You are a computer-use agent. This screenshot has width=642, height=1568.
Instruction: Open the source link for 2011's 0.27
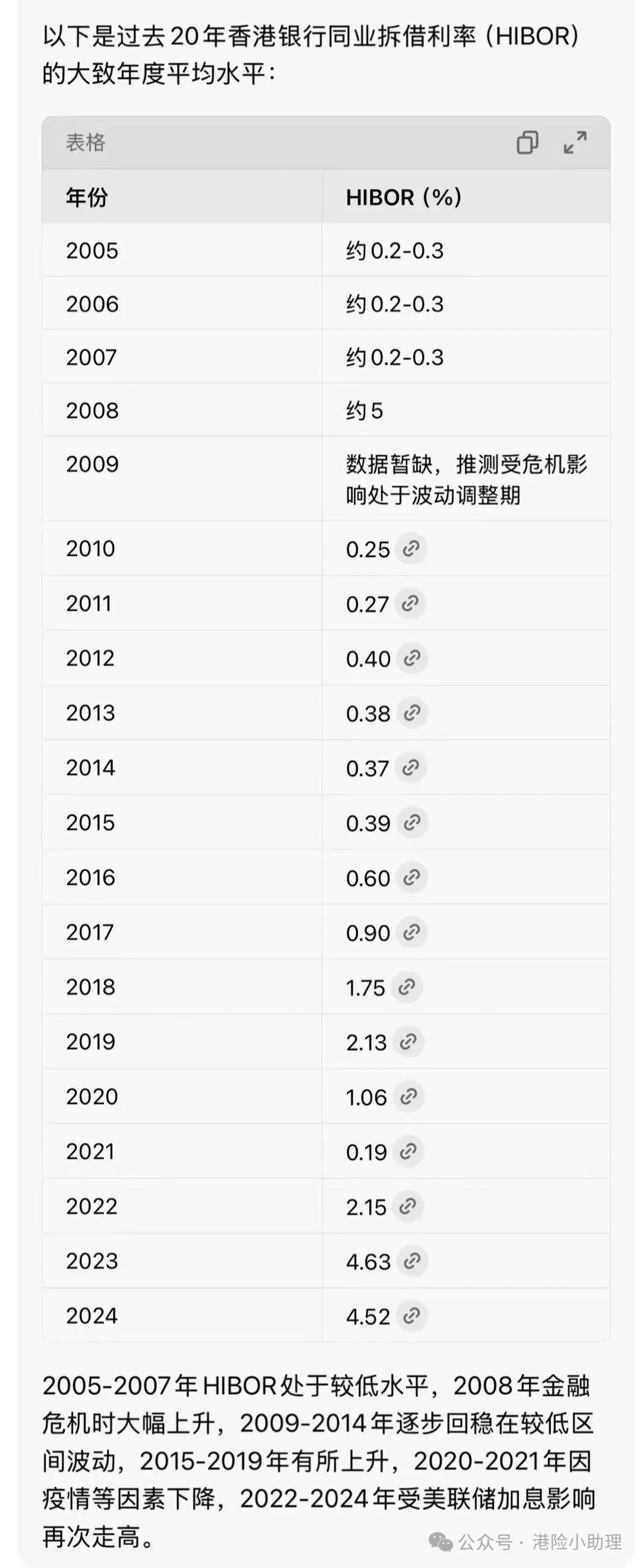[410, 603]
